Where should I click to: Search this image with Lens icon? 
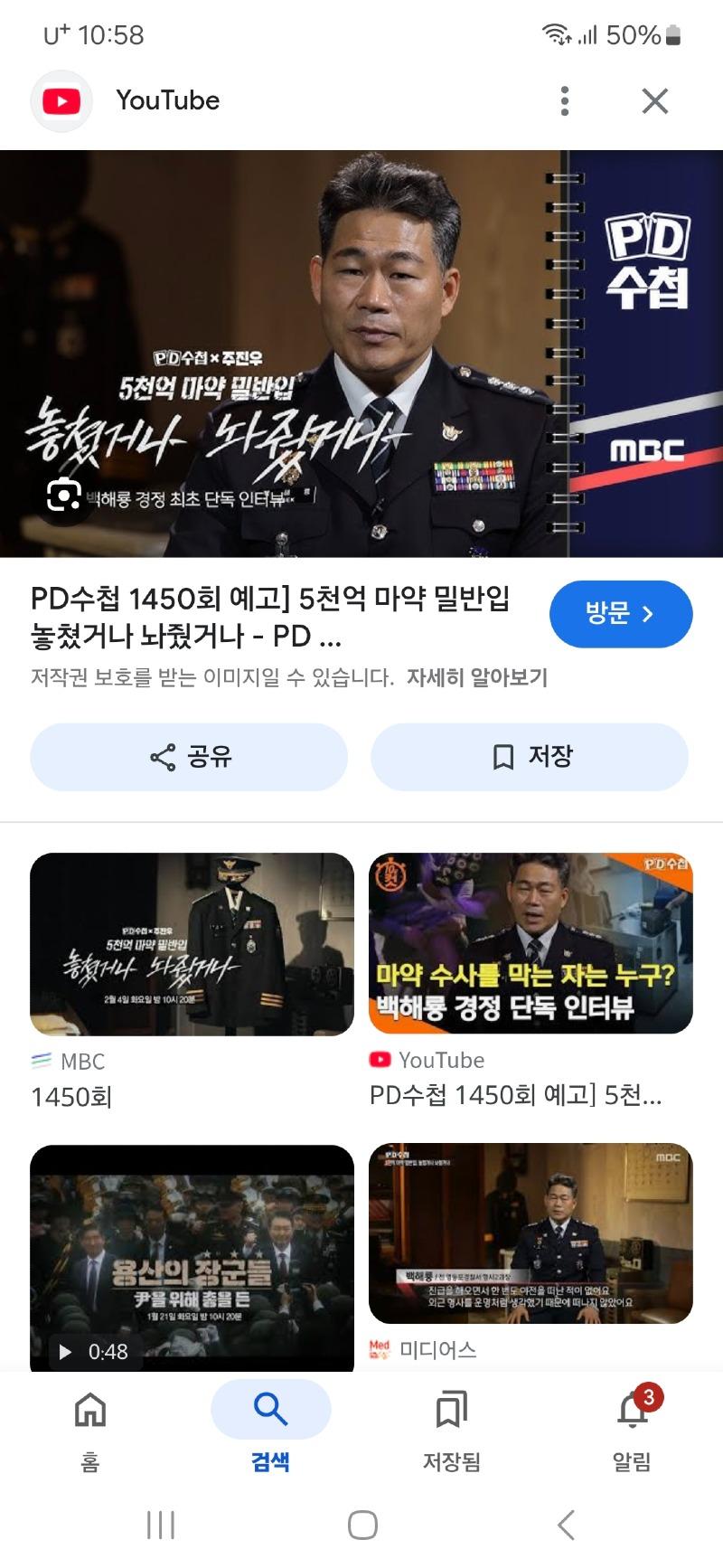point(64,496)
